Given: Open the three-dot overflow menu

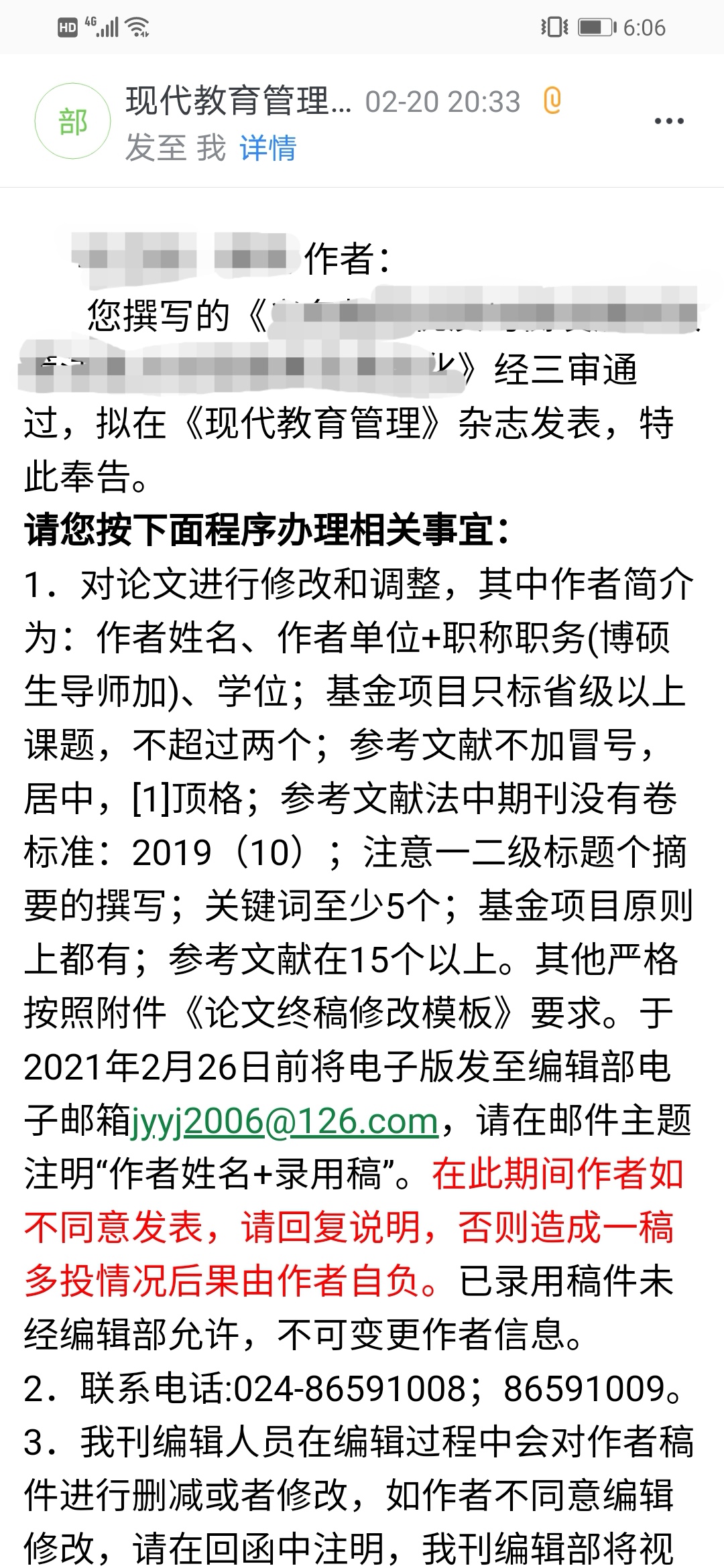Looking at the screenshot, I should coord(668,121).
